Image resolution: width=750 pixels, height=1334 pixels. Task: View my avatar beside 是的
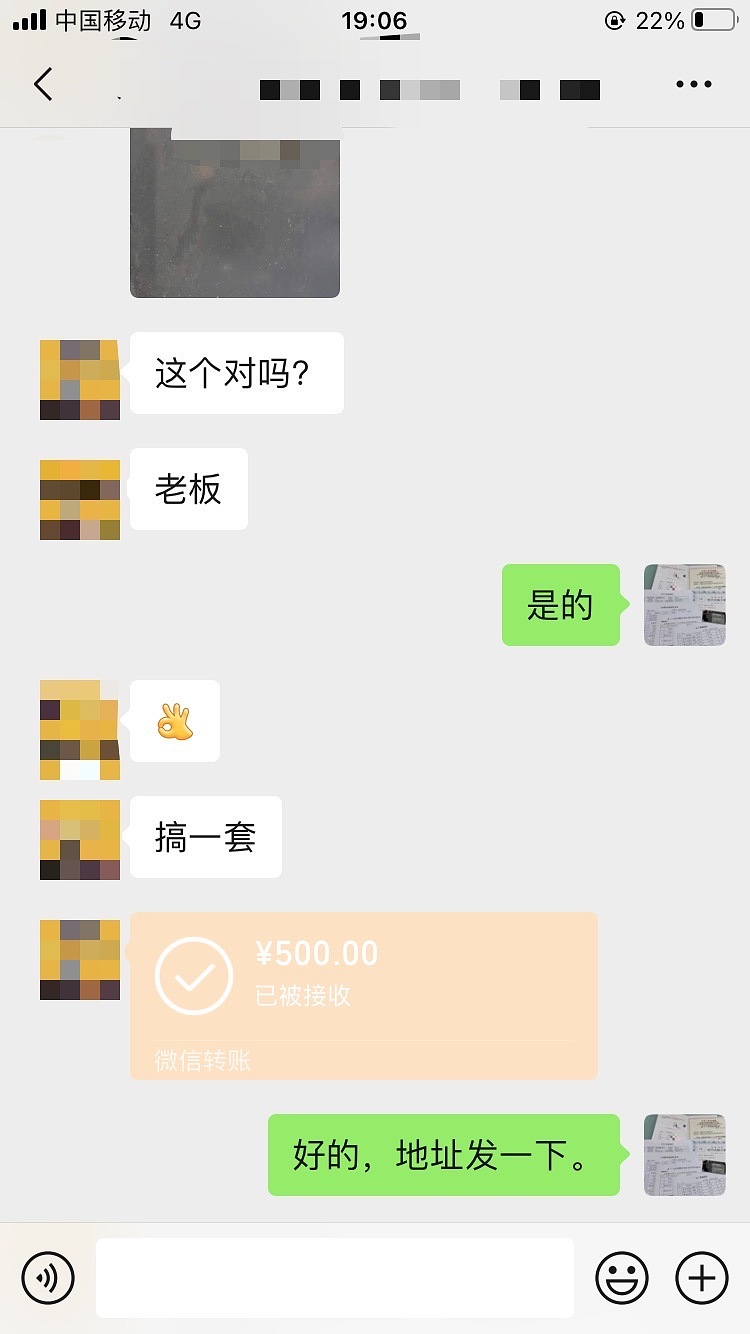click(685, 605)
